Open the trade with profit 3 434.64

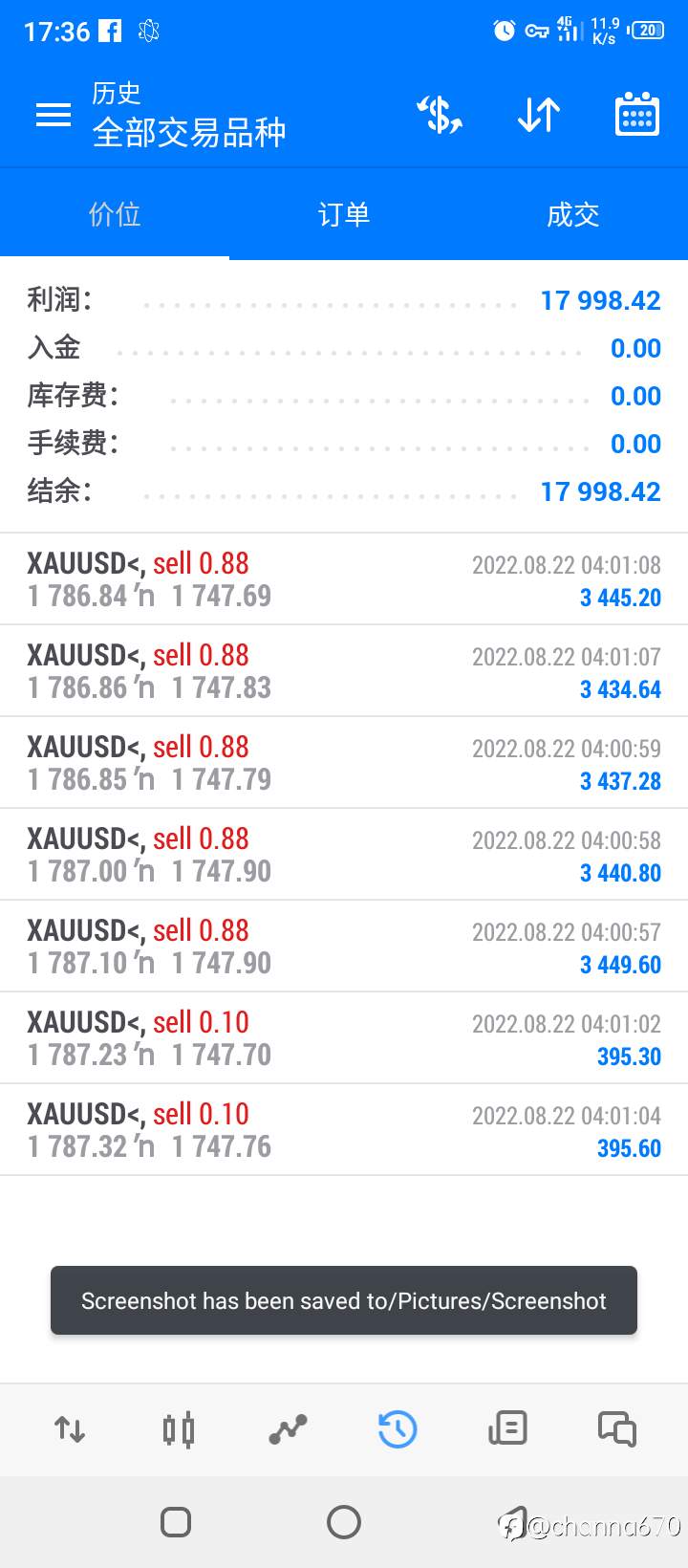tap(344, 671)
